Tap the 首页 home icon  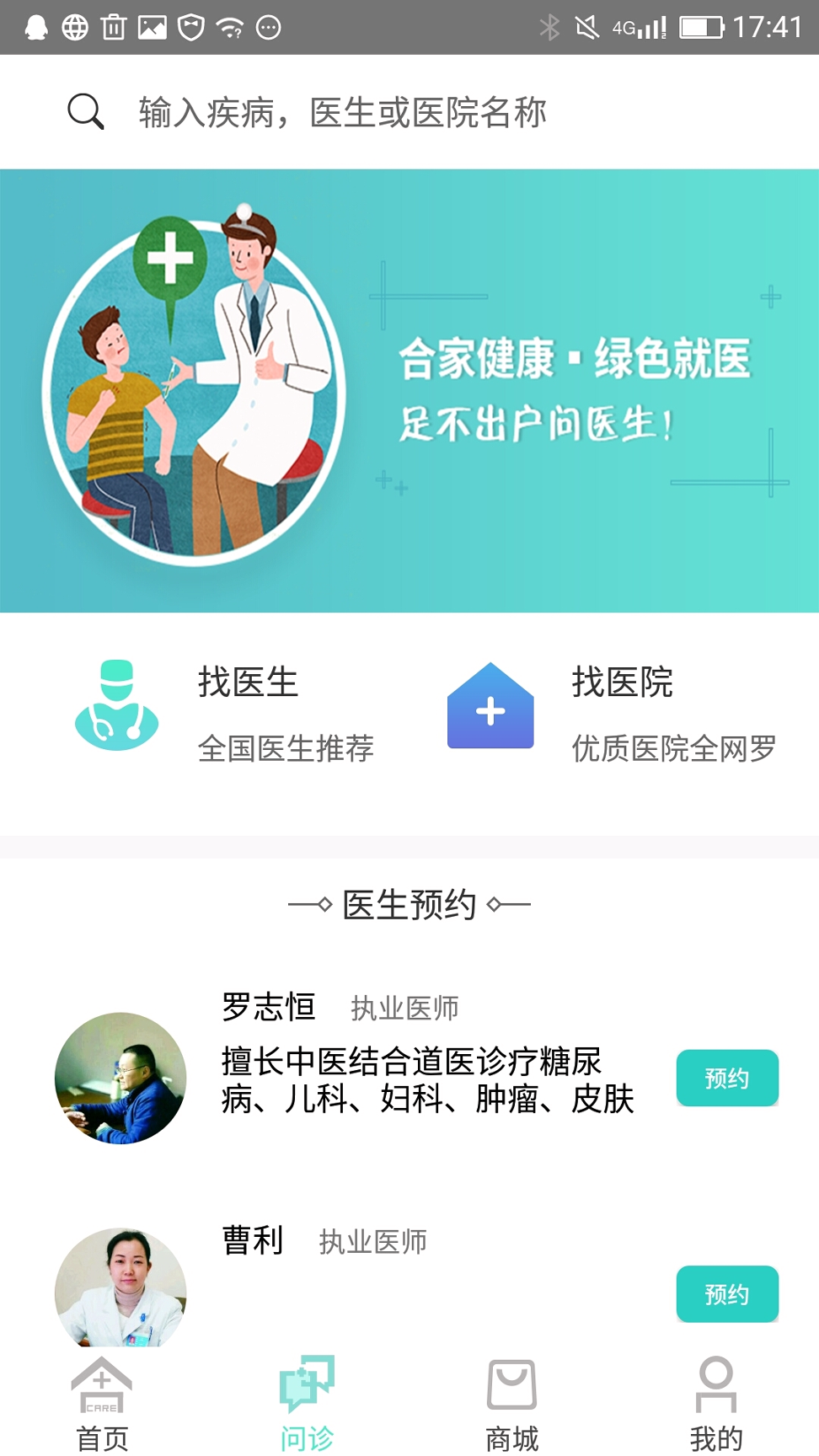tap(100, 1386)
